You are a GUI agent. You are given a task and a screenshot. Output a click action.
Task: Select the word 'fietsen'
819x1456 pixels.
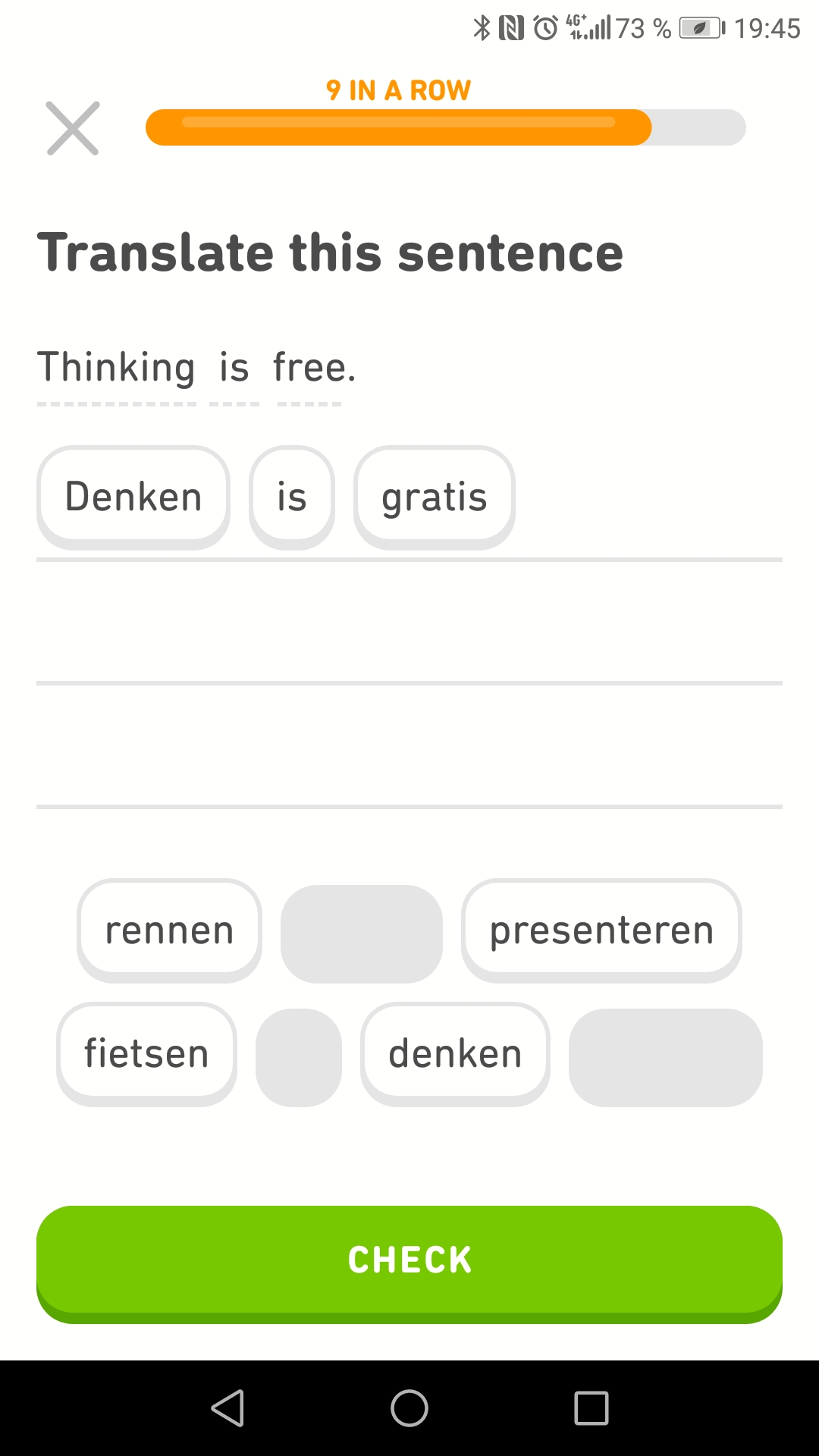(146, 1053)
